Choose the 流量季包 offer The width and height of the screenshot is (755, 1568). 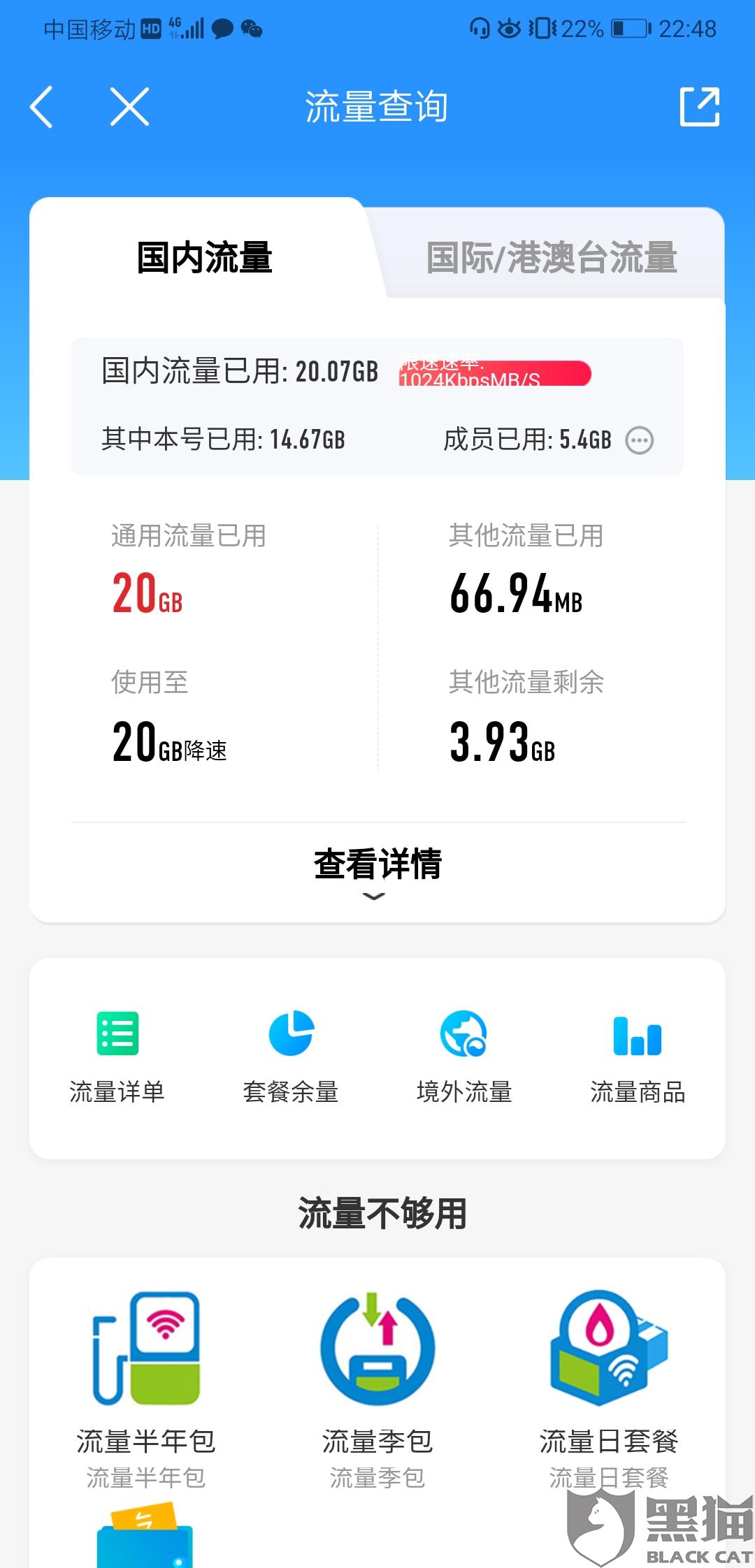377,1387
